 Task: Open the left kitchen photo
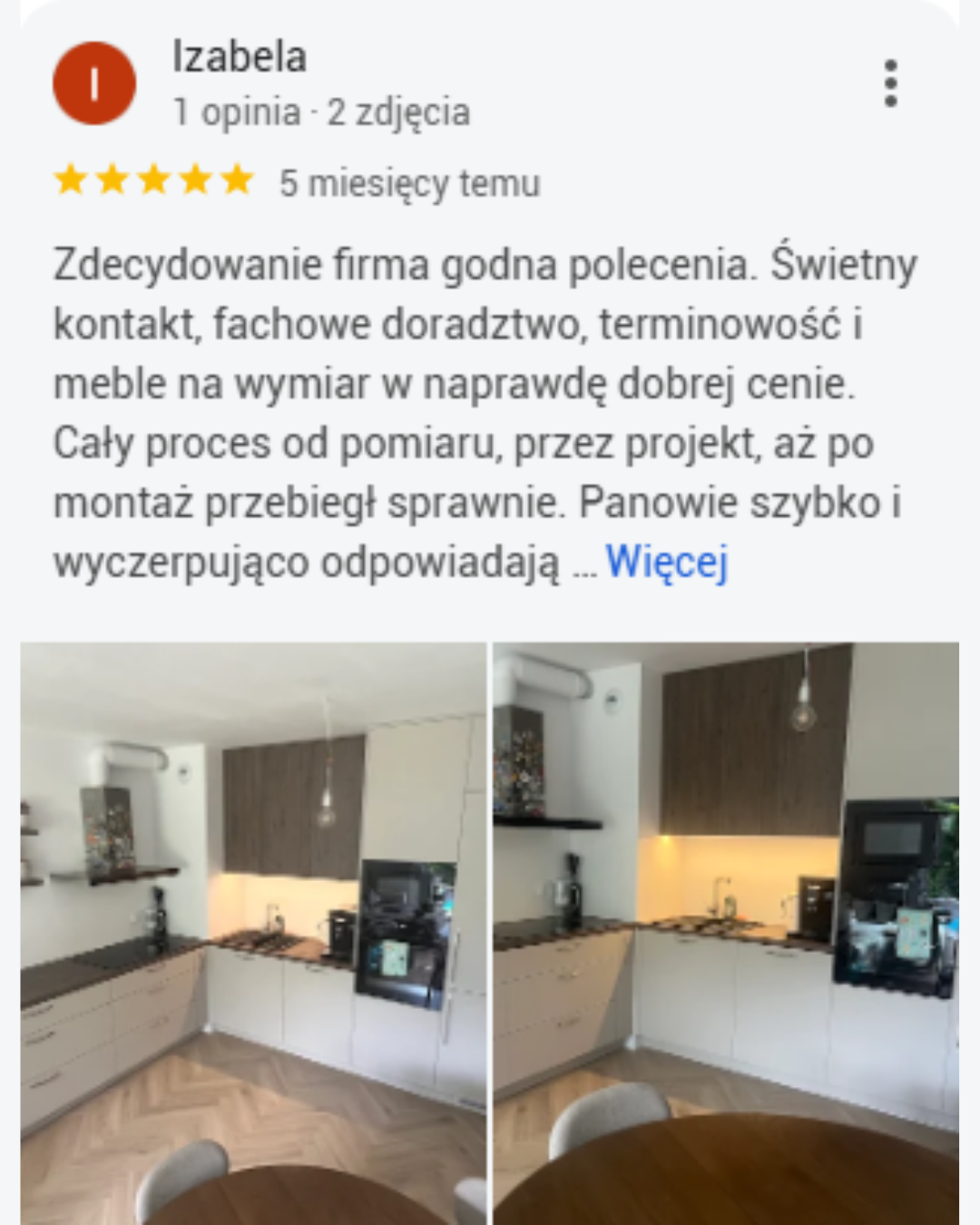(253, 933)
